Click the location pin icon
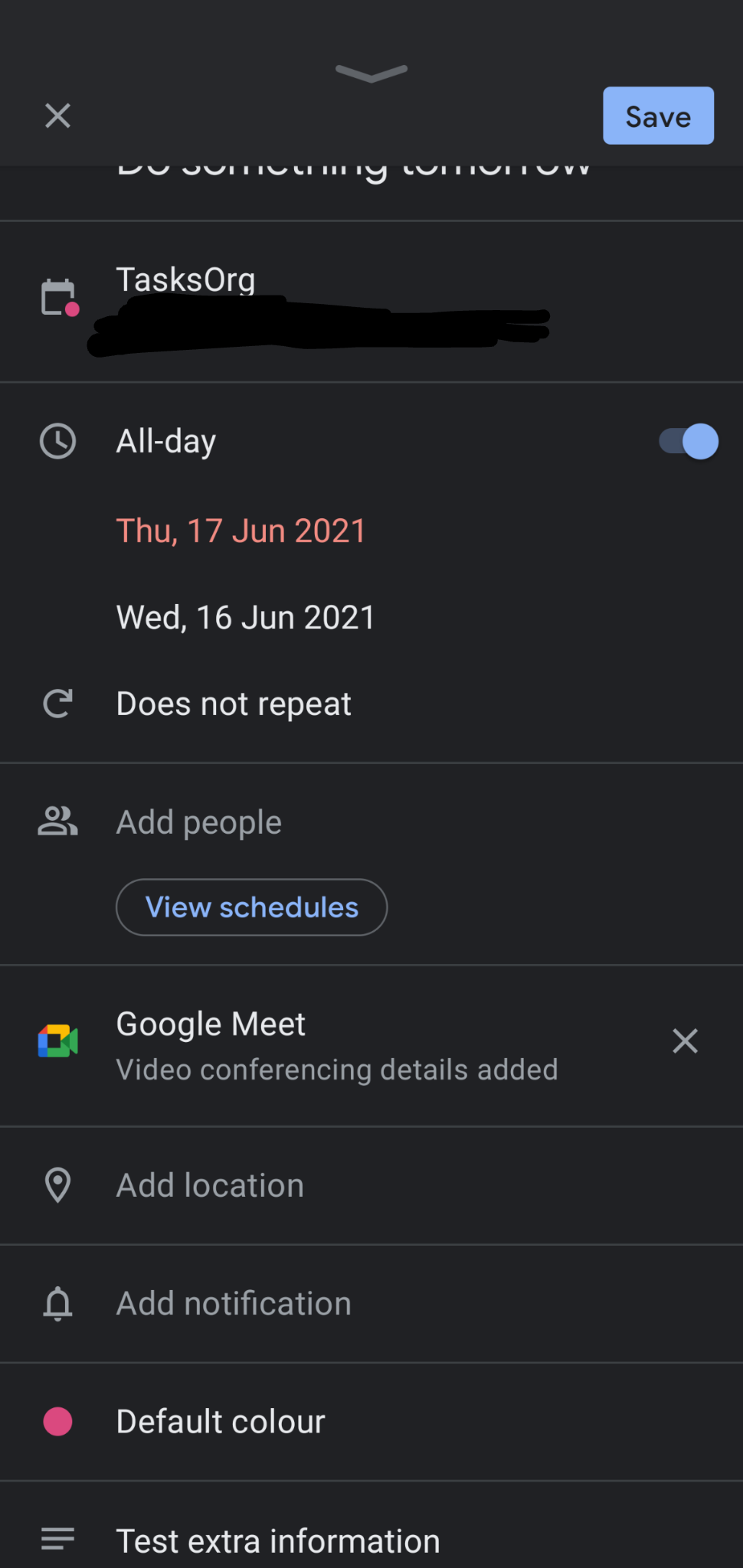Image resolution: width=743 pixels, height=1568 pixels. pos(57,1184)
